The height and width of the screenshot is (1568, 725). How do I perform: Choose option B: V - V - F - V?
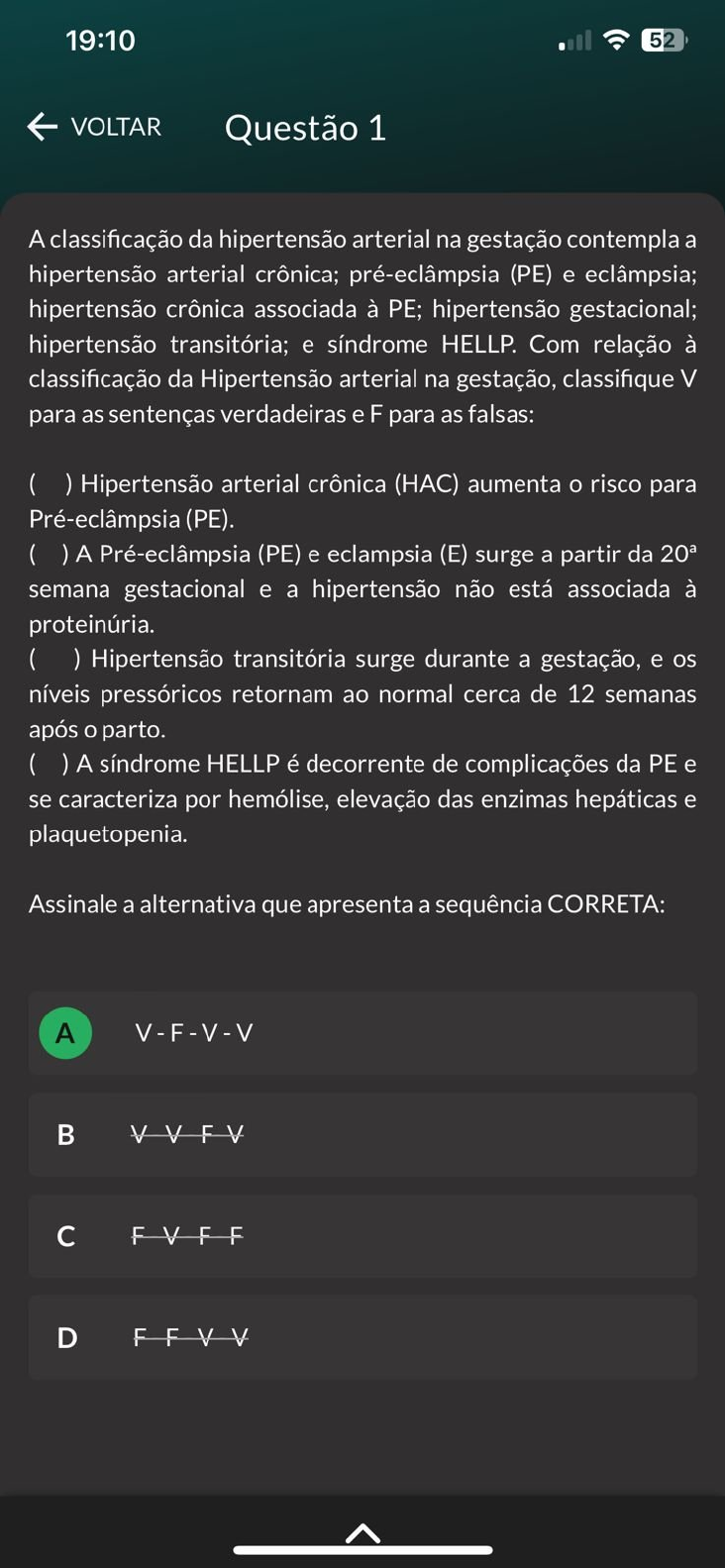(x=362, y=1134)
